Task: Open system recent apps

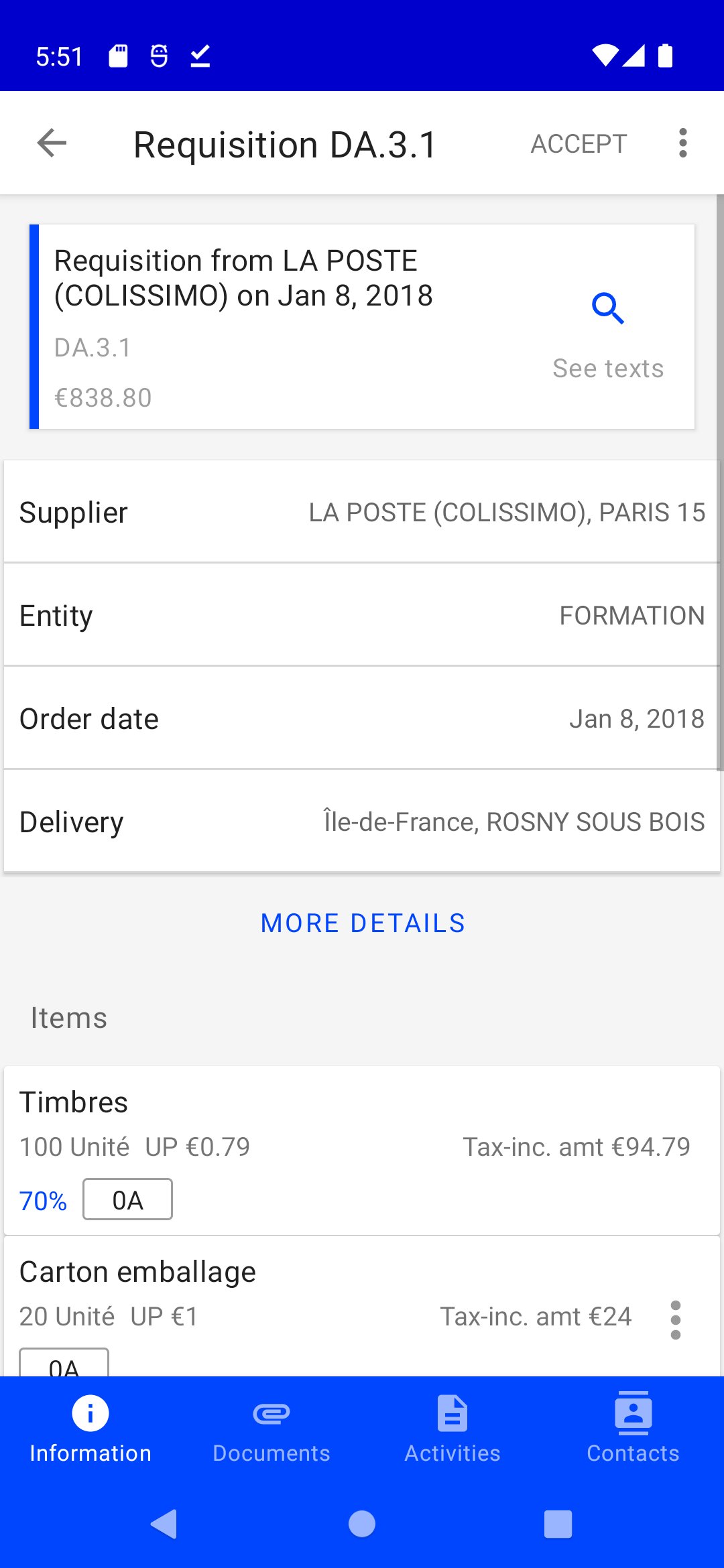Action: click(558, 1524)
